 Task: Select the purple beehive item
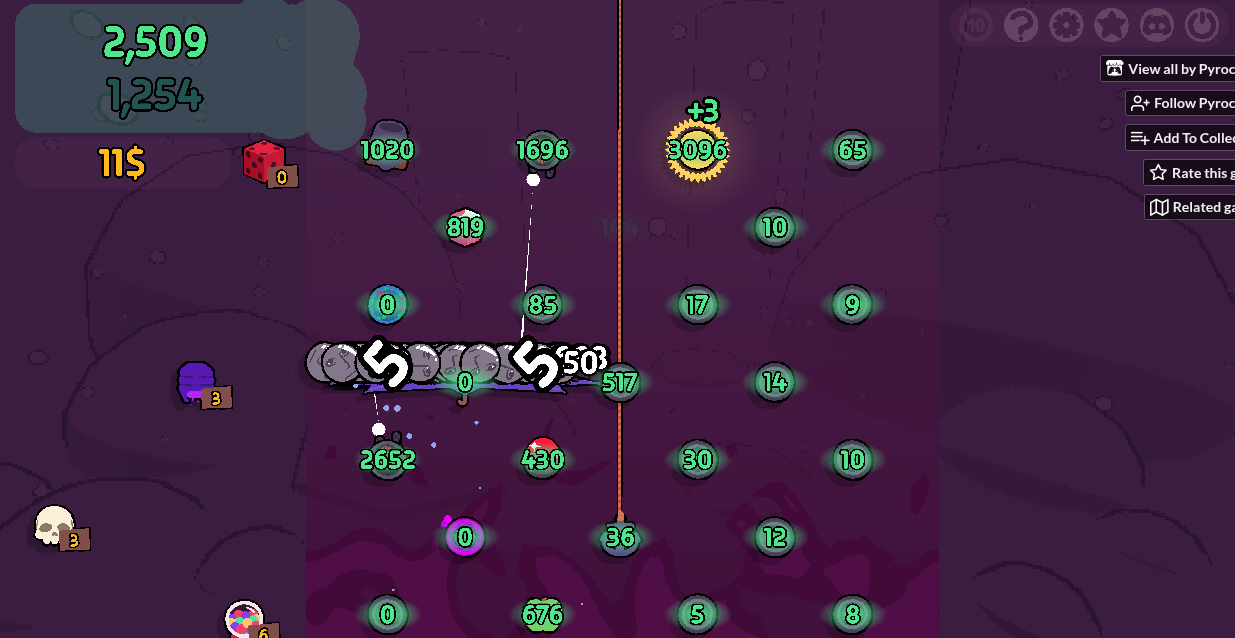pos(196,382)
